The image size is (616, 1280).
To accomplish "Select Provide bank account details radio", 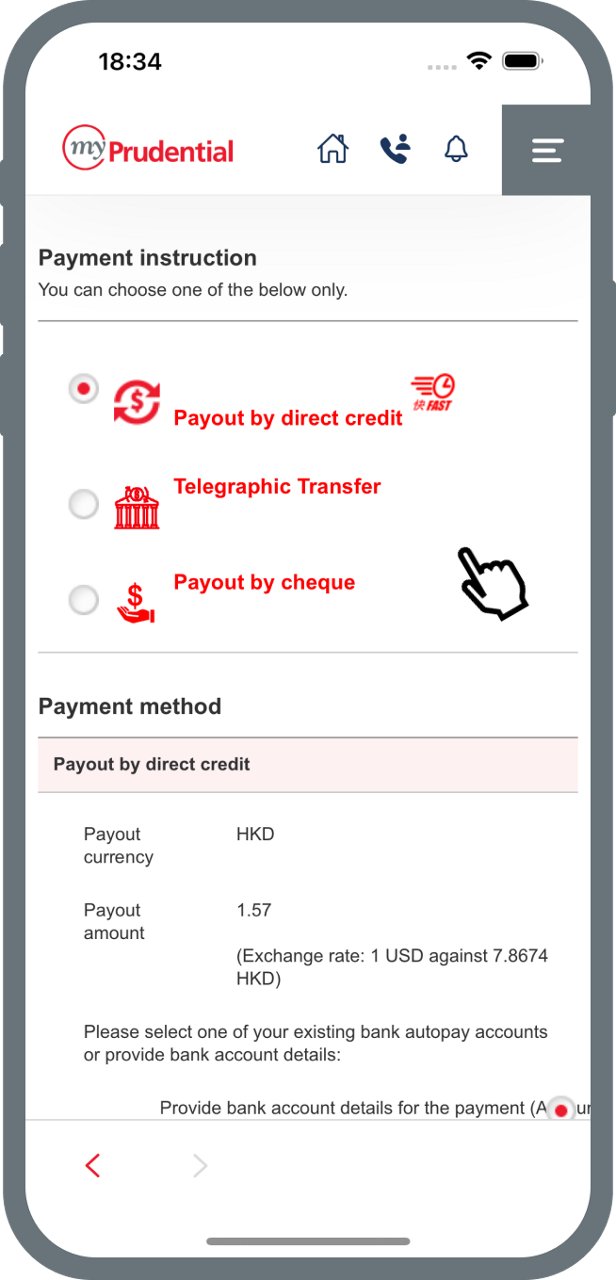I will click(561, 1109).
